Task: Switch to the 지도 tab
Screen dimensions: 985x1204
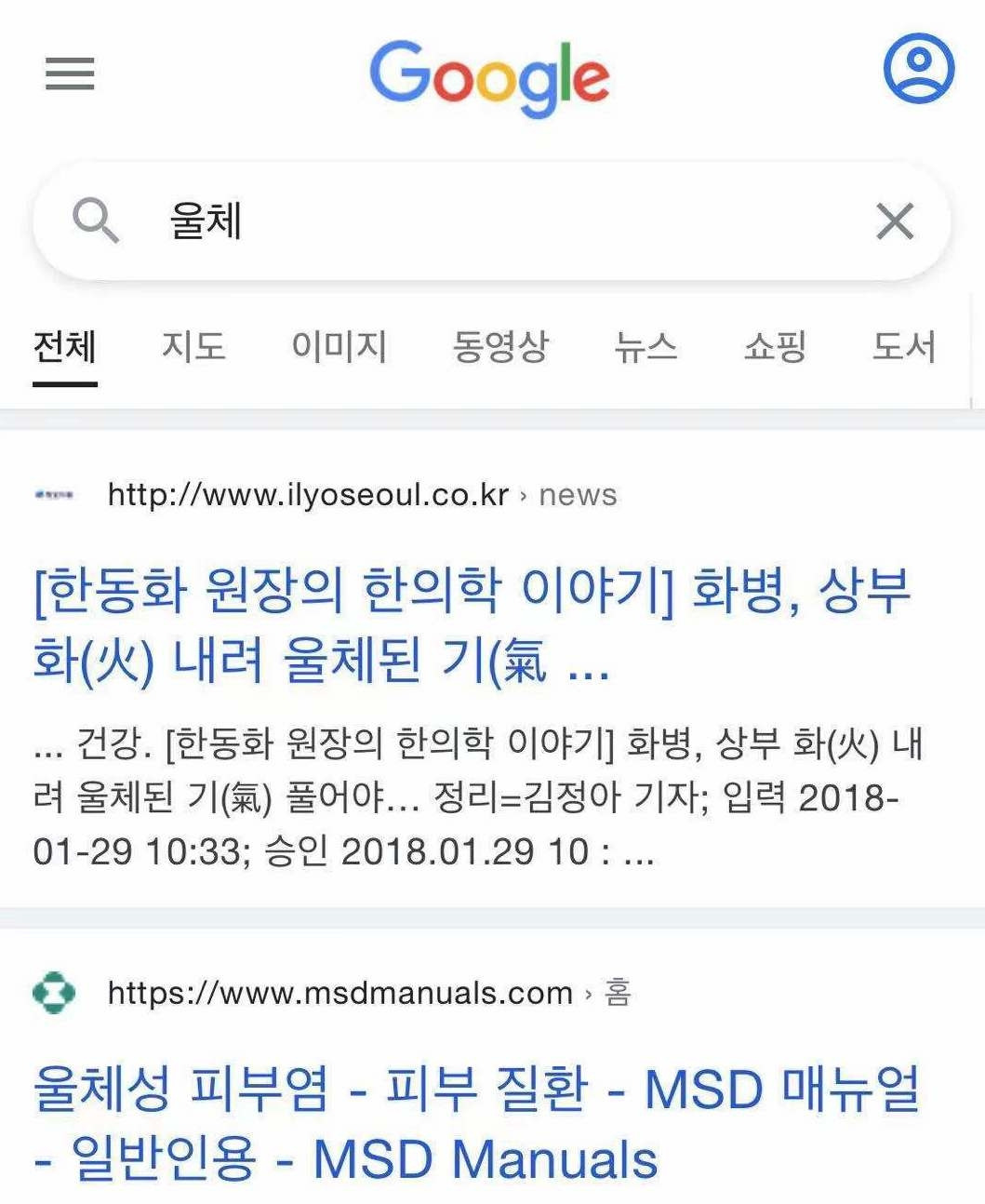Action: (x=193, y=346)
